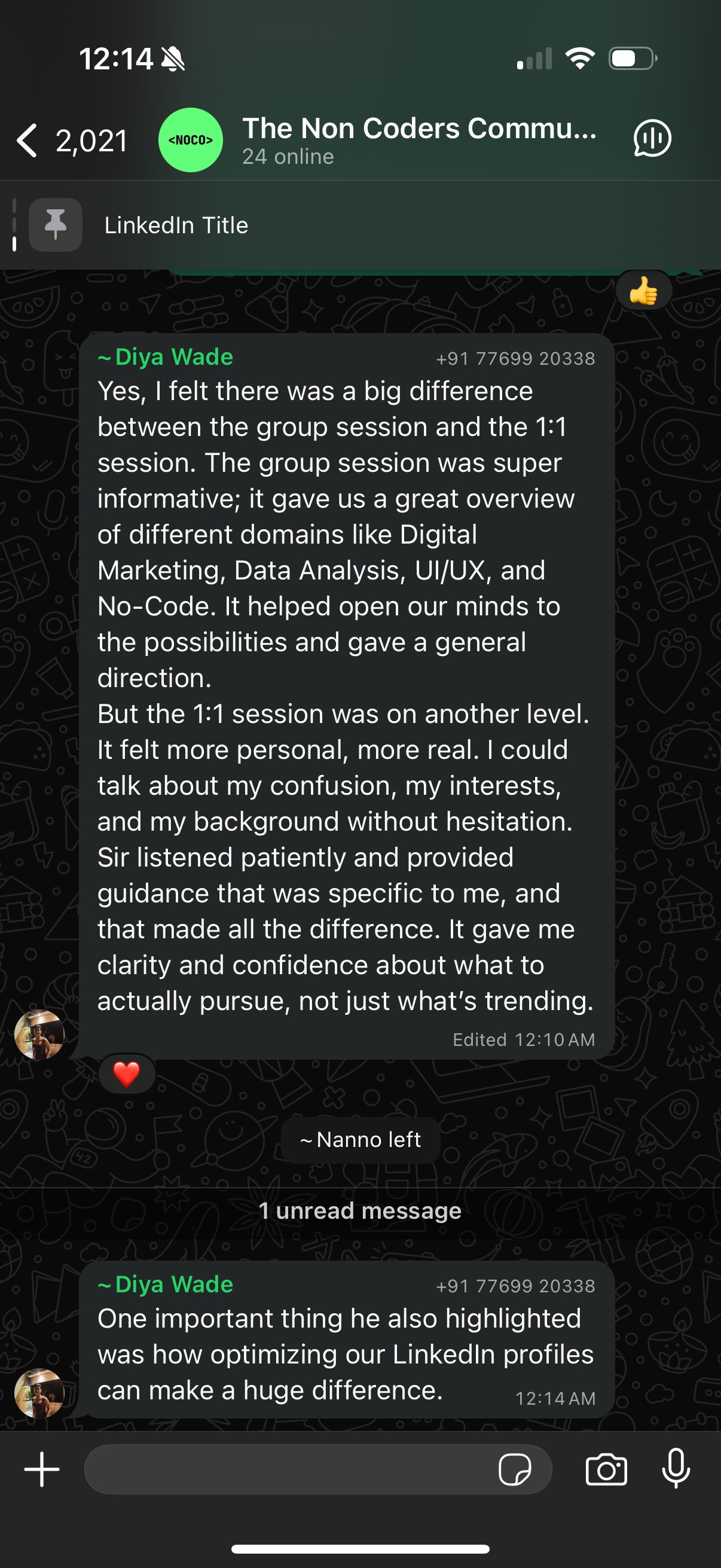
Task: Open the sticker picker
Action: point(514,1469)
